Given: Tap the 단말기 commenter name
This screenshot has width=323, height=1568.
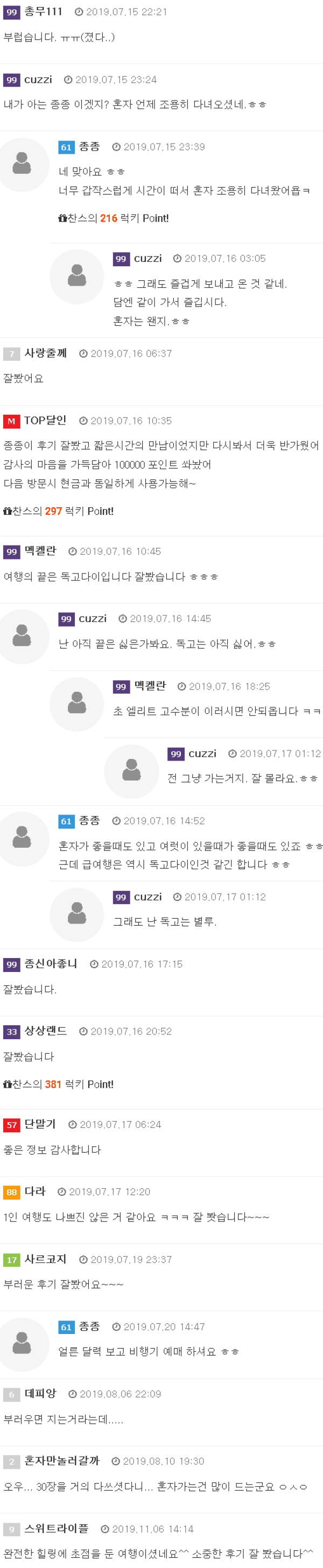Looking at the screenshot, I should tap(40, 1124).
